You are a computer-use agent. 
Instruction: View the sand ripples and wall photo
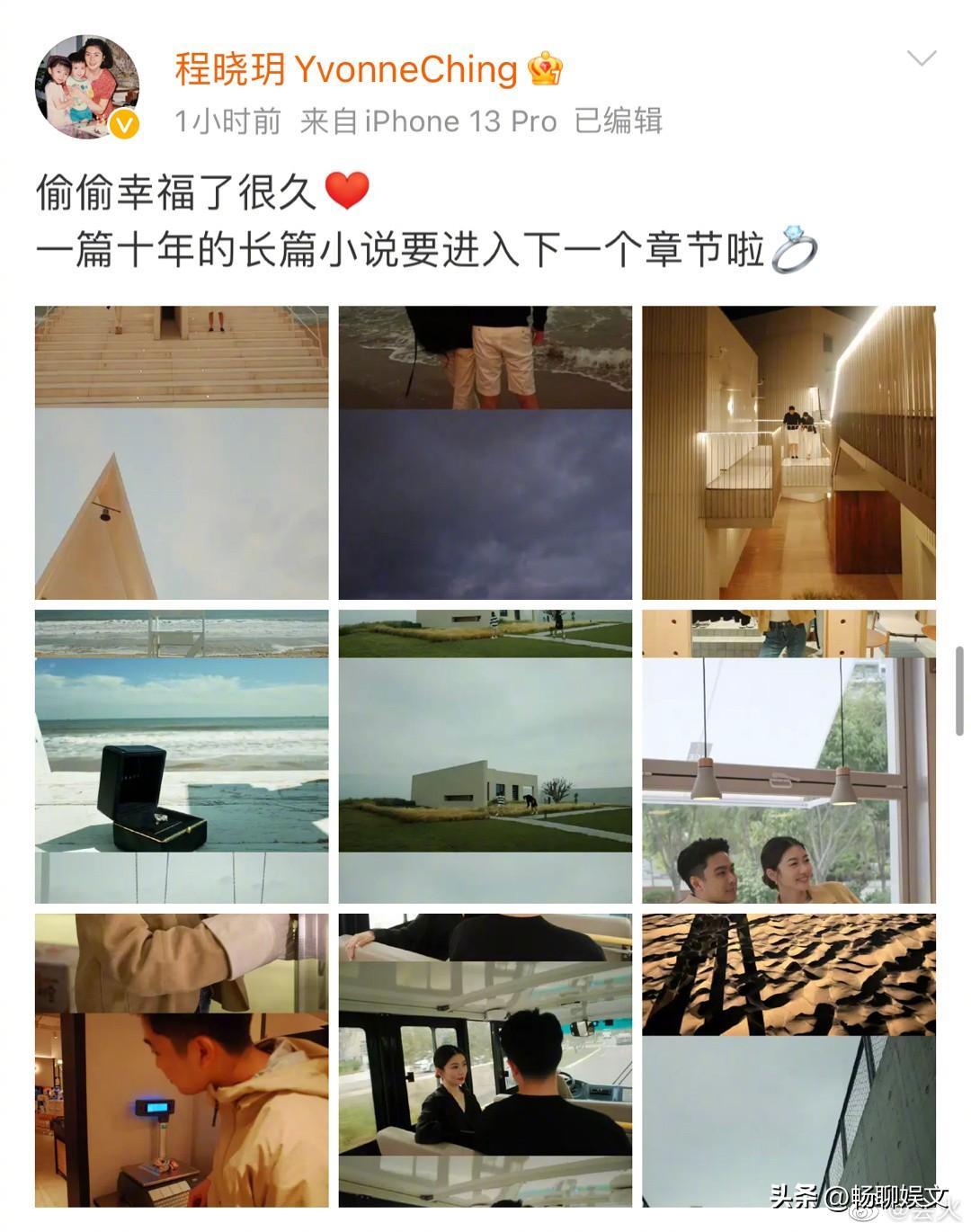click(788, 1060)
